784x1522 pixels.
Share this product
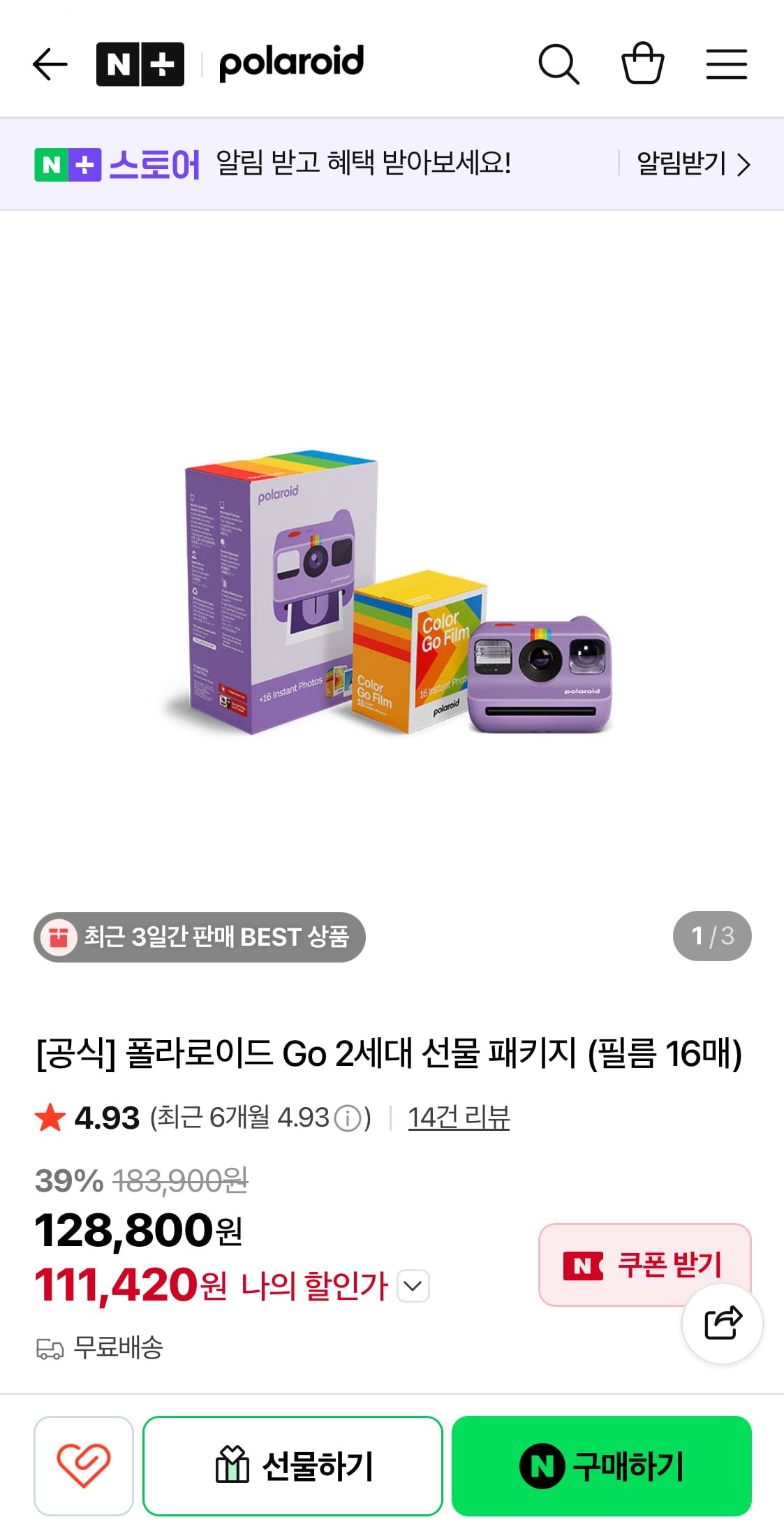tap(723, 1323)
